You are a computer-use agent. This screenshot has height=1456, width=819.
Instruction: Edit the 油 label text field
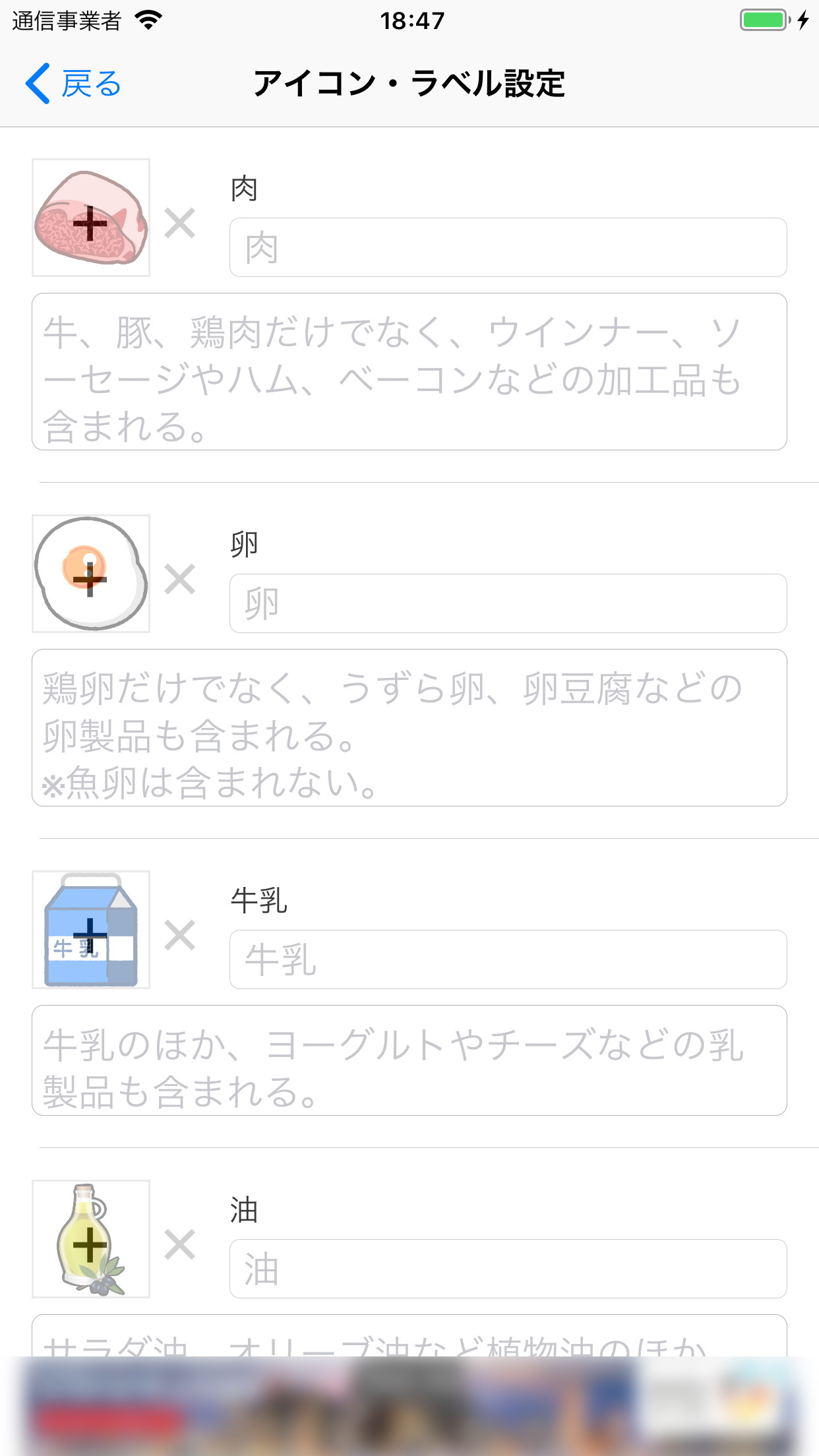pyautogui.click(x=508, y=1269)
